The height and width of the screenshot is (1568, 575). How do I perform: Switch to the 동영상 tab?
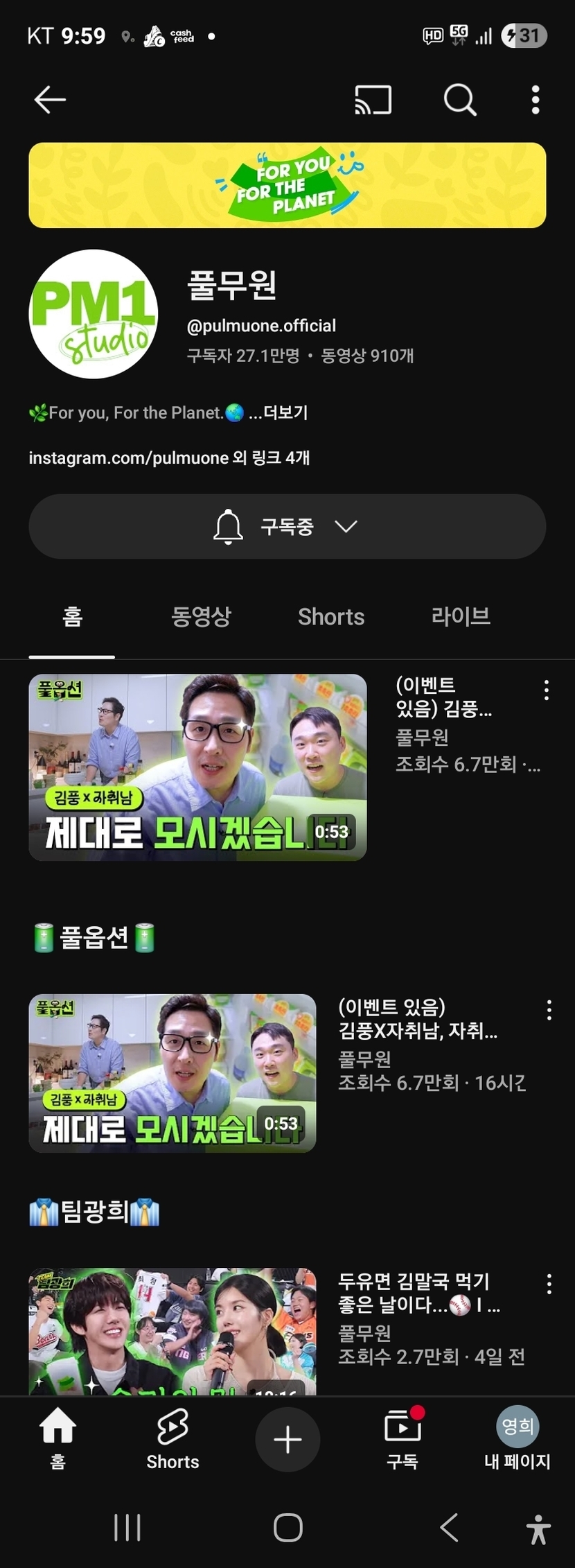pyautogui.click(x=201, y=616)
